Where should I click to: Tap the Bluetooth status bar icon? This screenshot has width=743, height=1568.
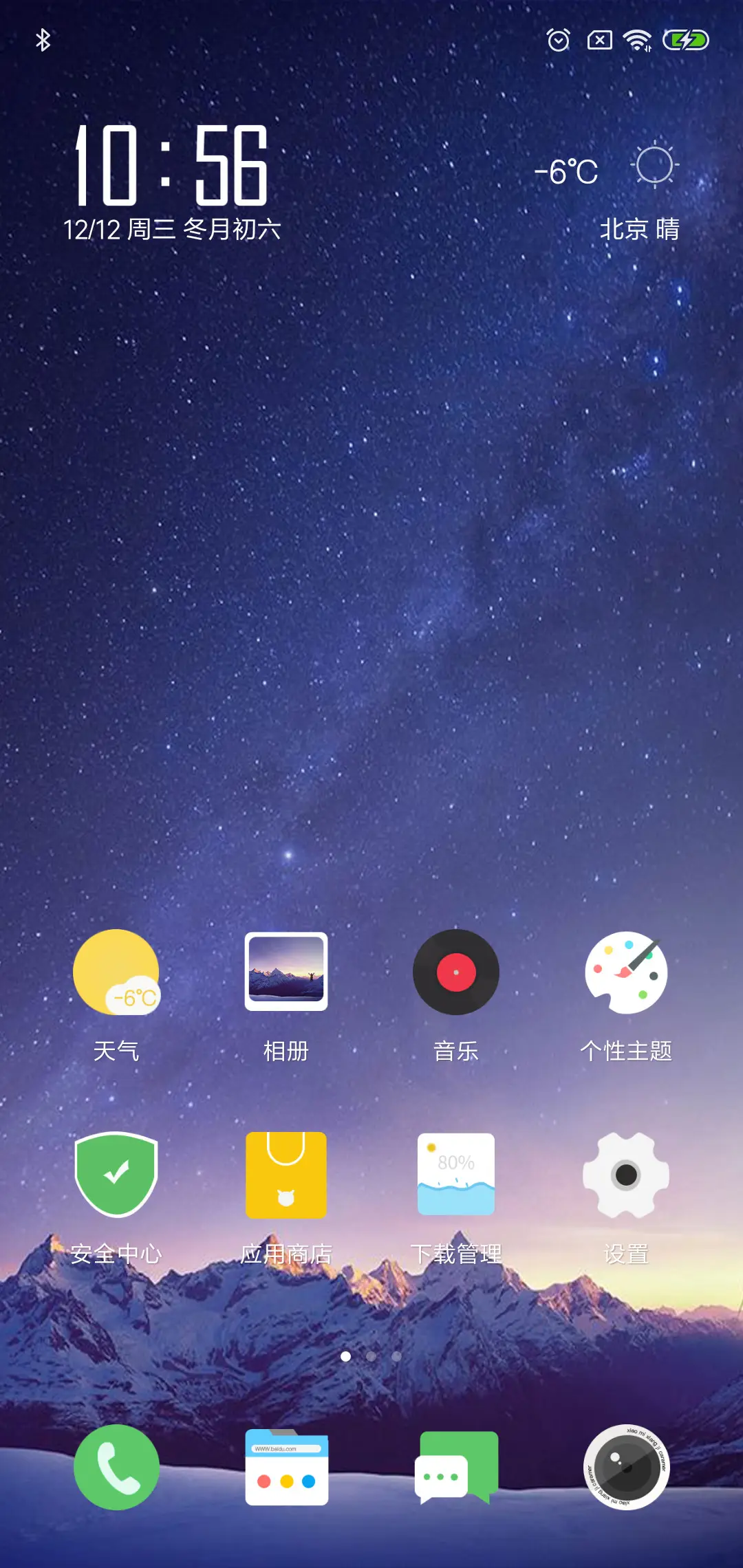pyautogui.click(x=43, y=39)
